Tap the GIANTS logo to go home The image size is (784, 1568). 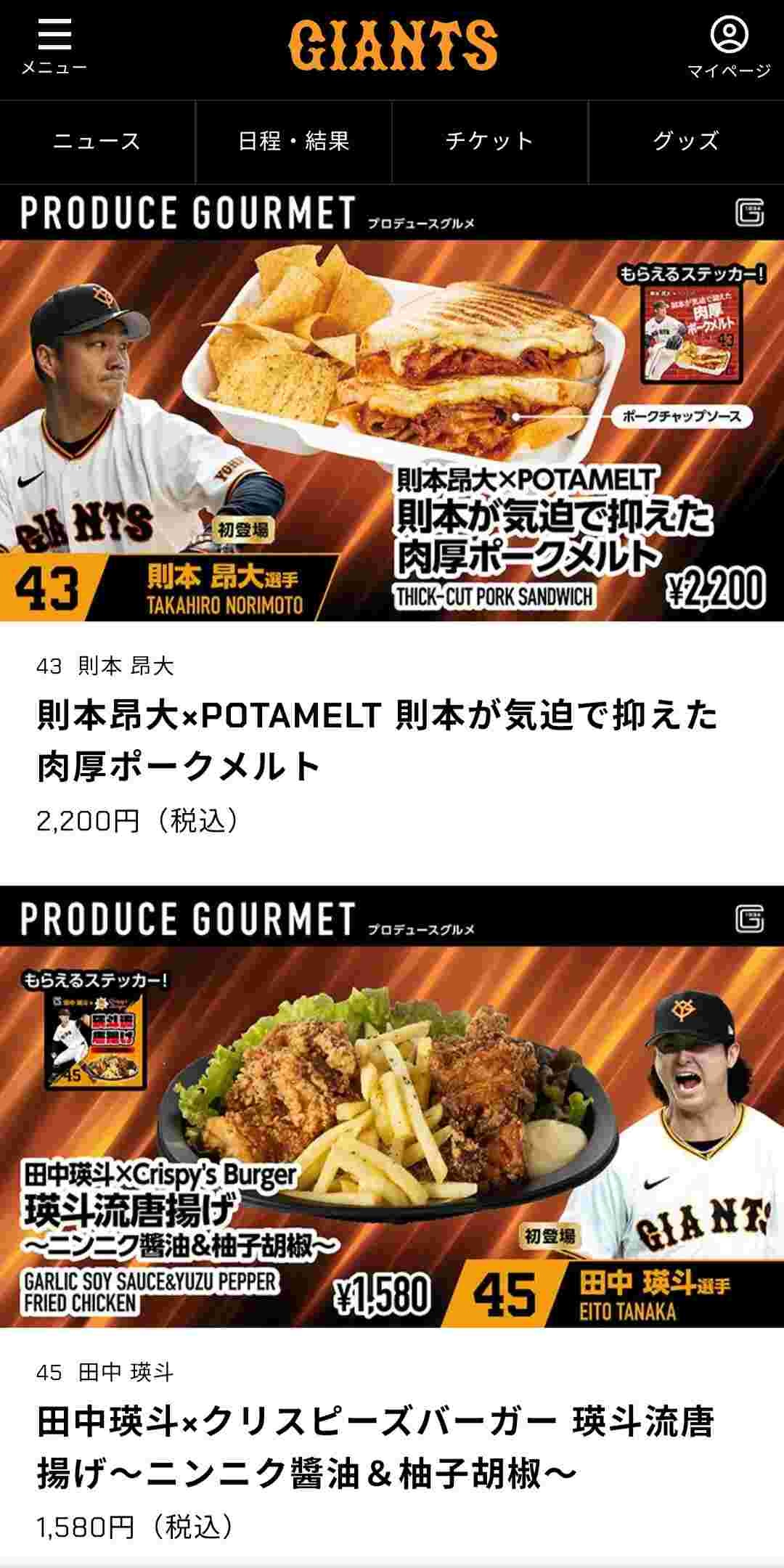pyautogui.click(x=393, y=45)
